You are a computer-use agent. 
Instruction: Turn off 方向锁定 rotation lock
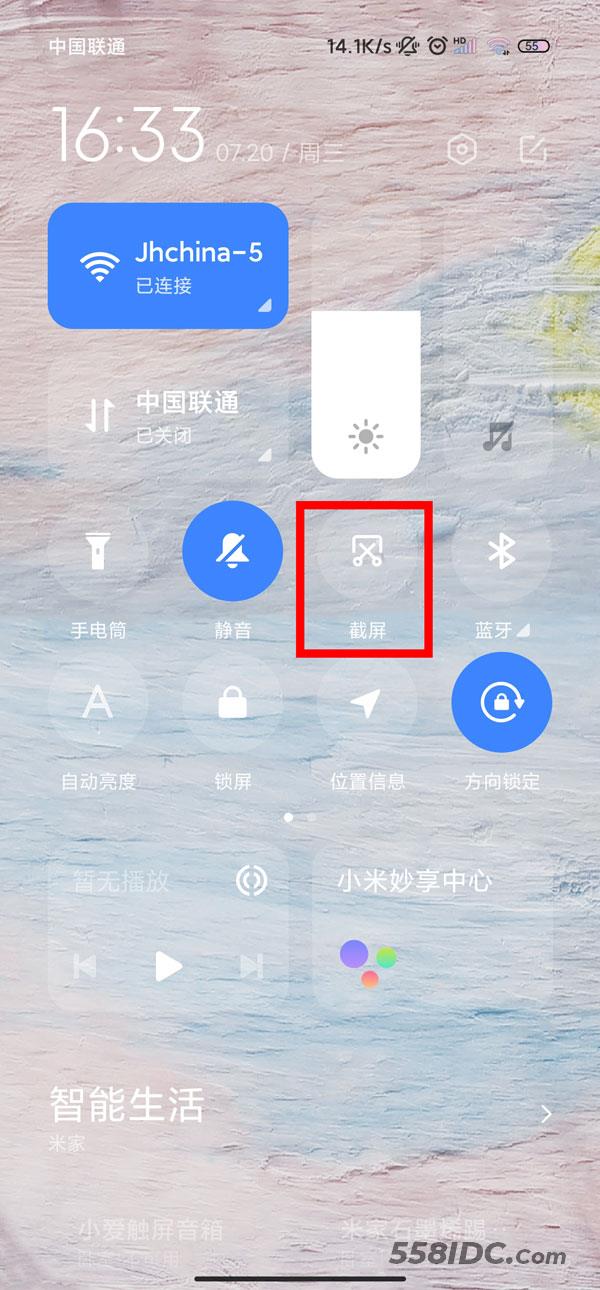[501, 703]
